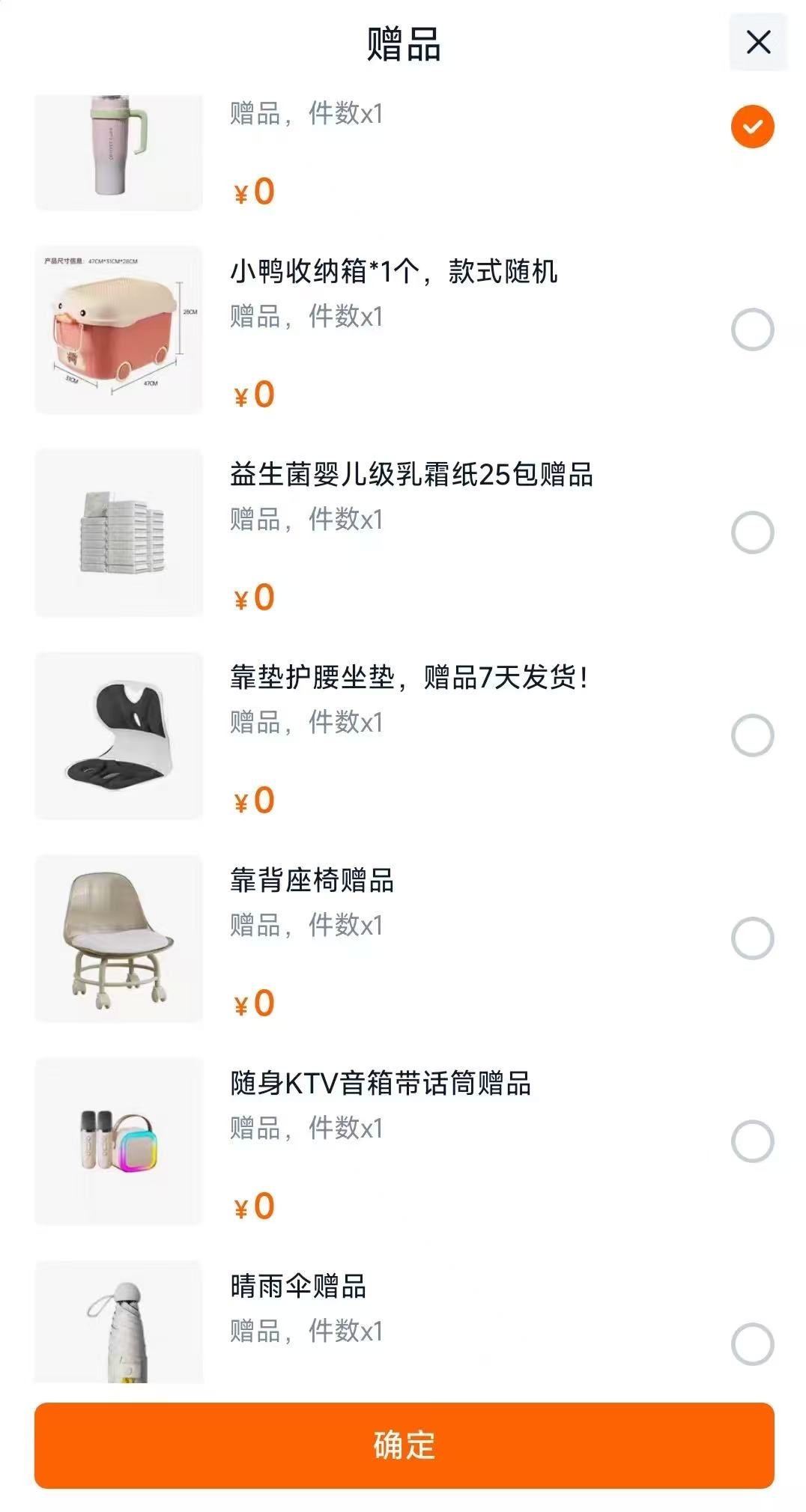Image resolution: width=806 pixels, height=1512 pixels.
Task: Click the ¥0 price under 小鸭收纳箱
Action: [x=254, y=395]
